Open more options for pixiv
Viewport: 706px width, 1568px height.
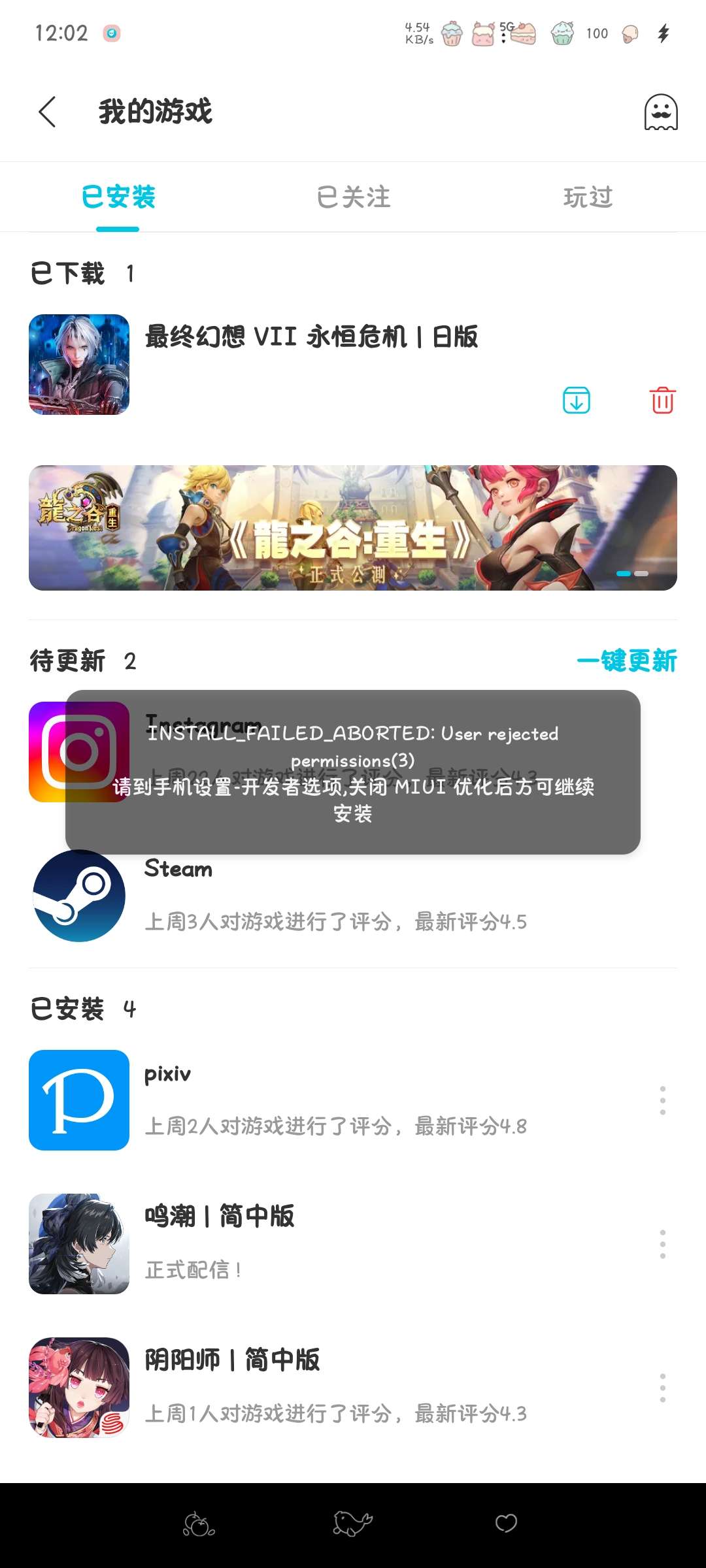[x=662, y=1100]
